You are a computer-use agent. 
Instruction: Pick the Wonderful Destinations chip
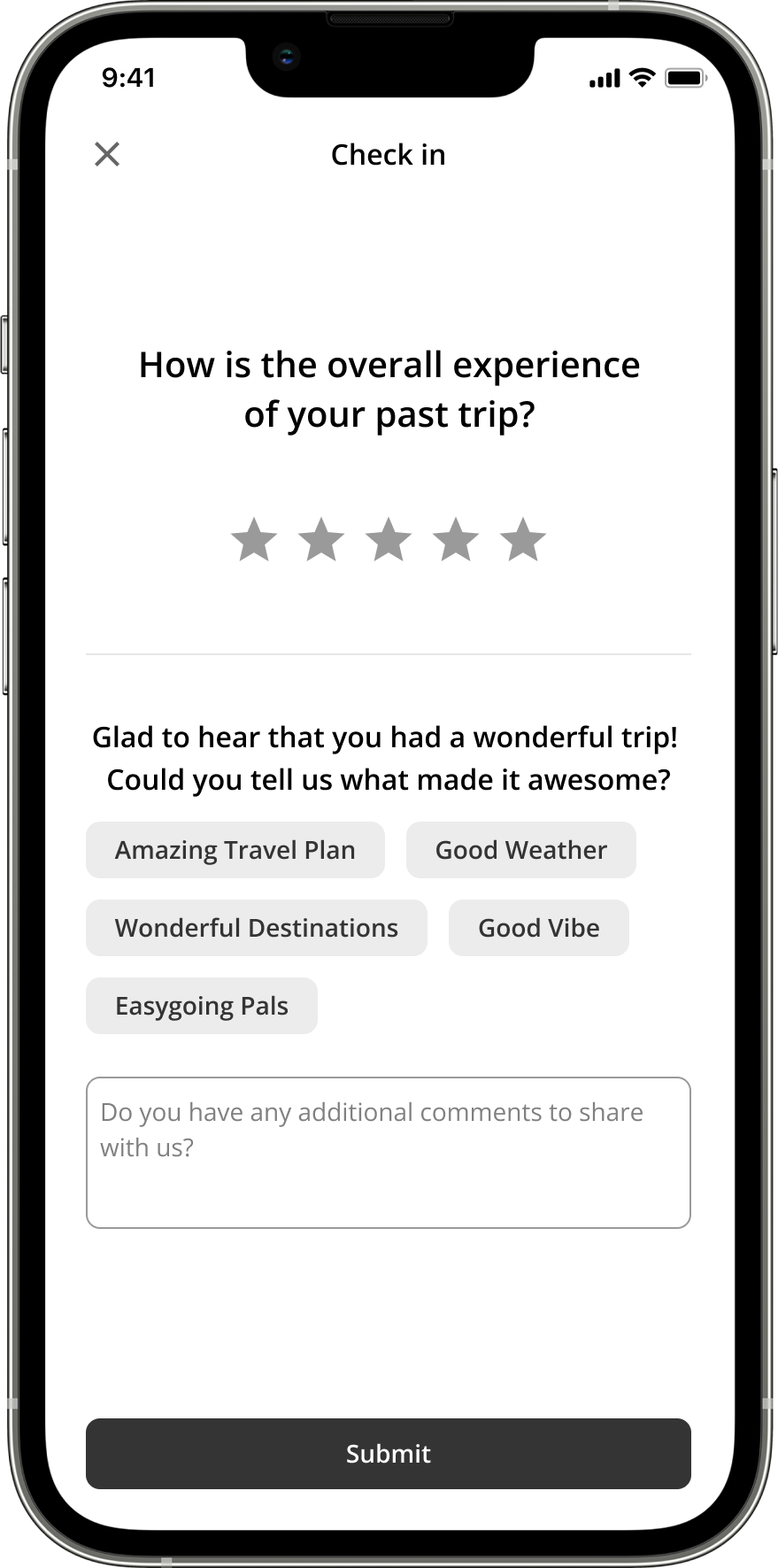(x=257, y=928)
